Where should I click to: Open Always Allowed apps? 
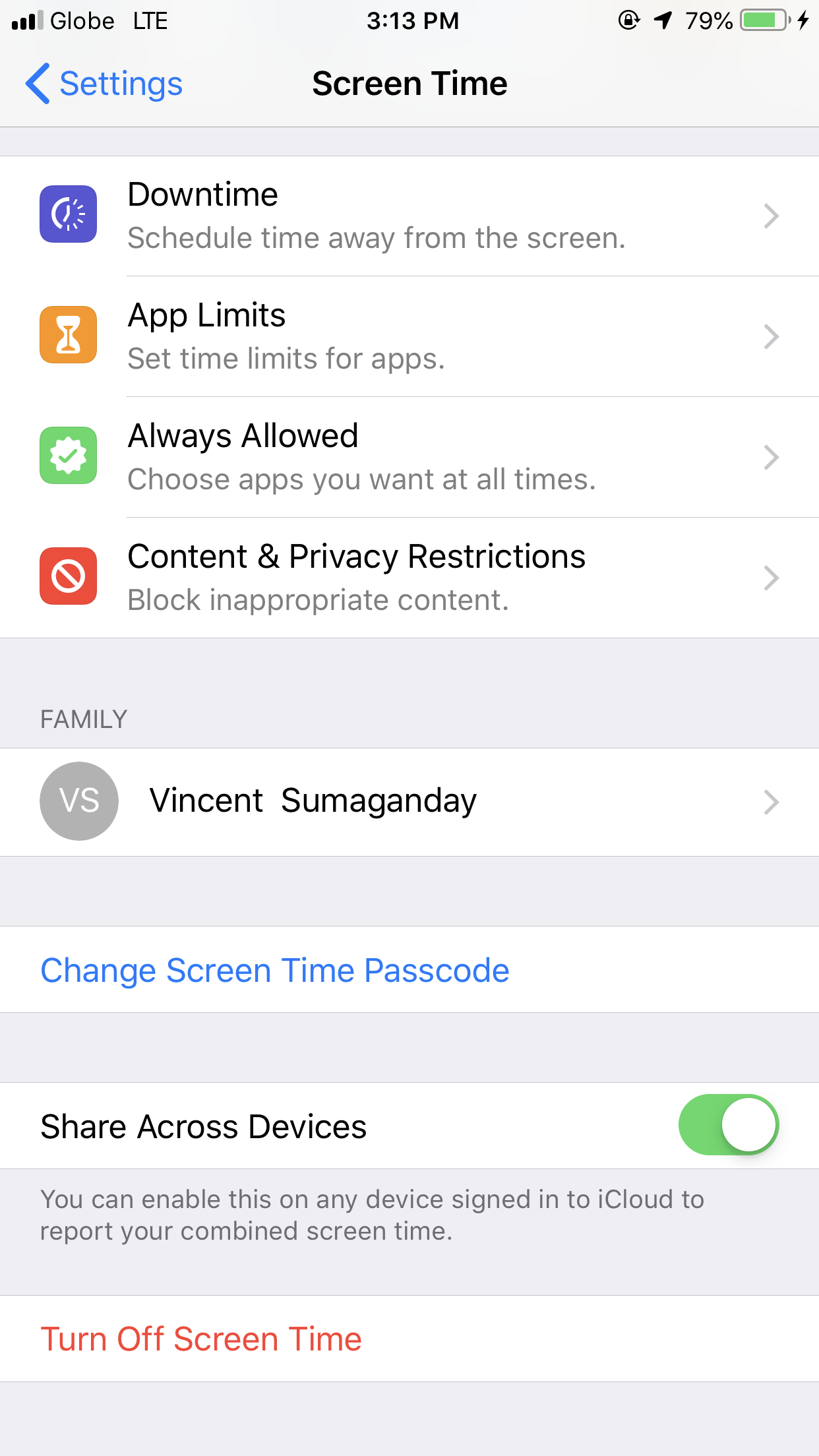coord(409,457)
